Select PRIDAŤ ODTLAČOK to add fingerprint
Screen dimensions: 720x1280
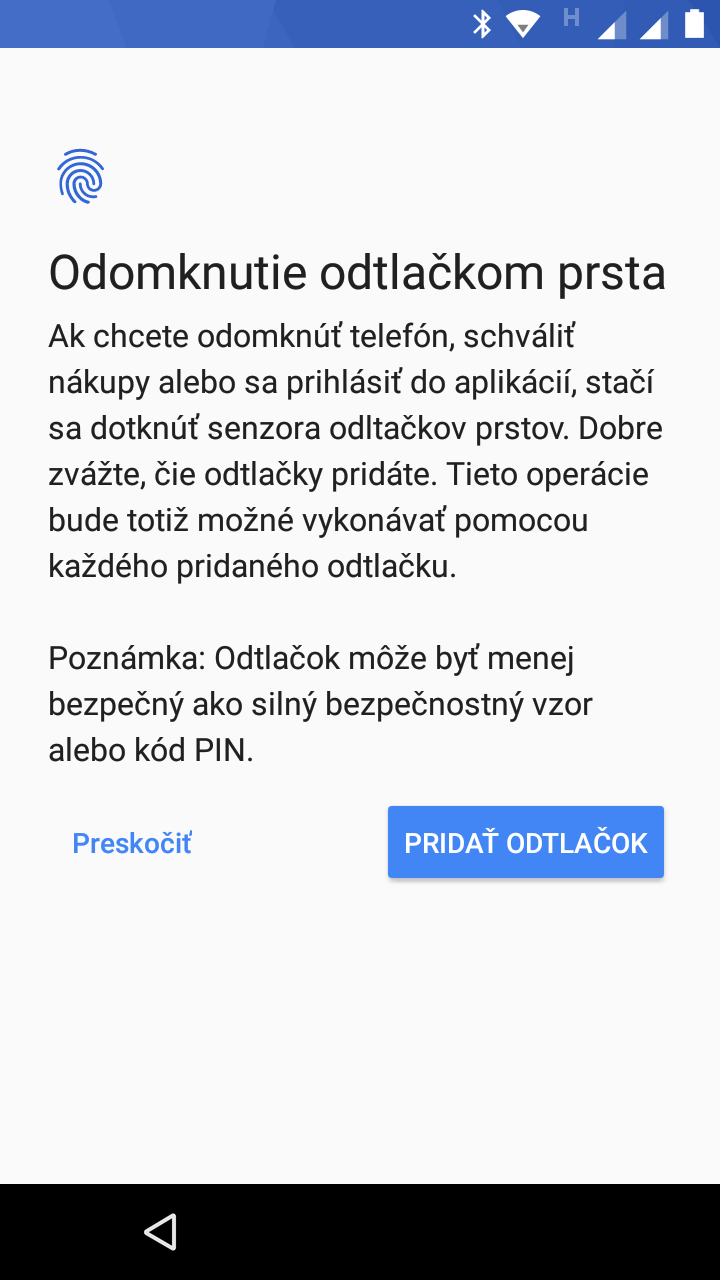tap(526, 842)
